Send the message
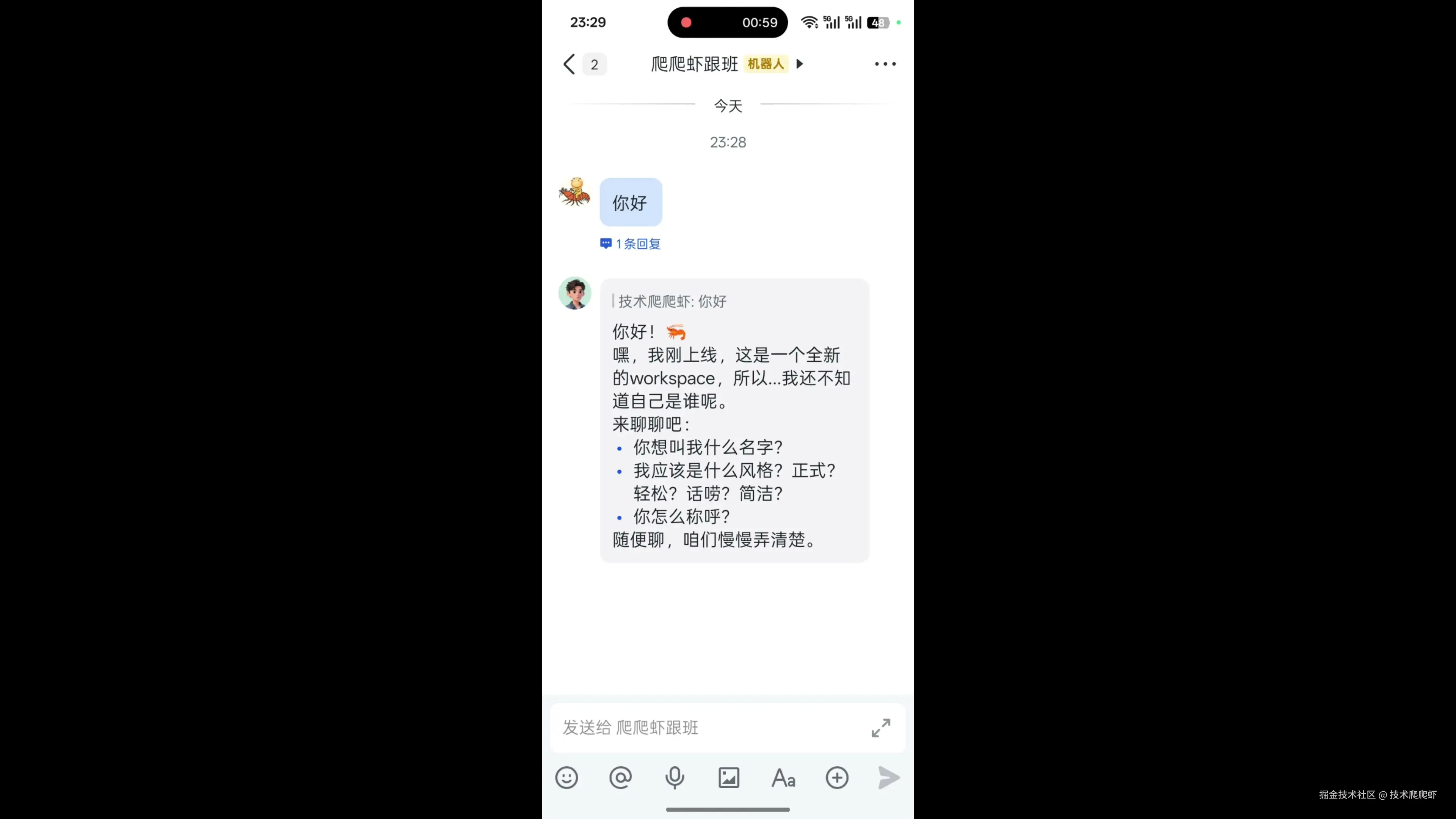The width and height of the screenshot is (1456, 819). click(x=888, y=778)
